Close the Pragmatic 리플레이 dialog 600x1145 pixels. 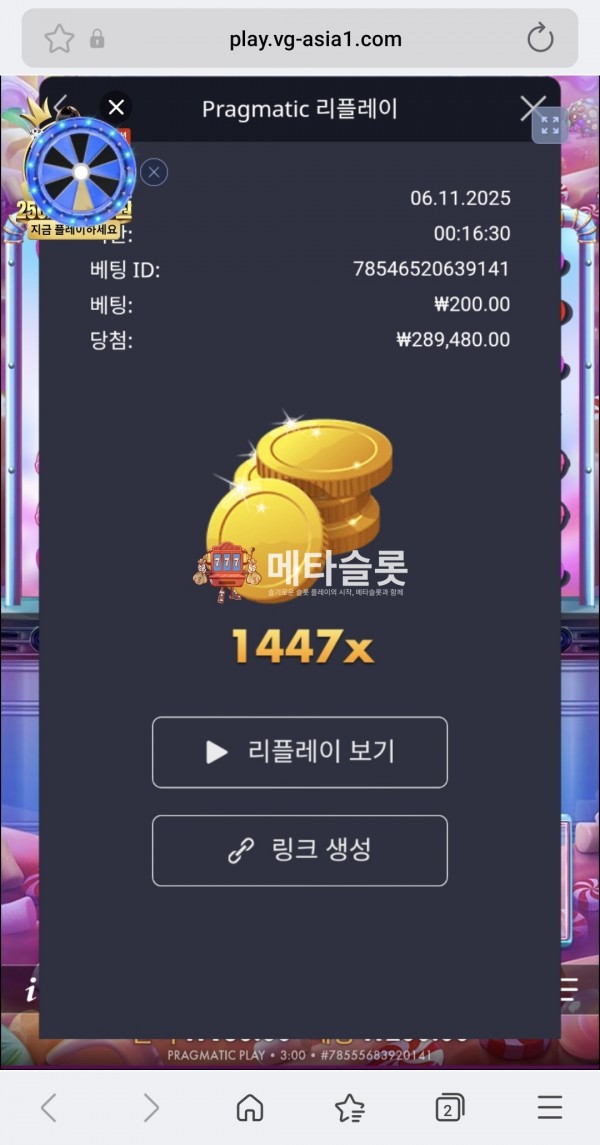pyautogui.click(x=532, y=108)
